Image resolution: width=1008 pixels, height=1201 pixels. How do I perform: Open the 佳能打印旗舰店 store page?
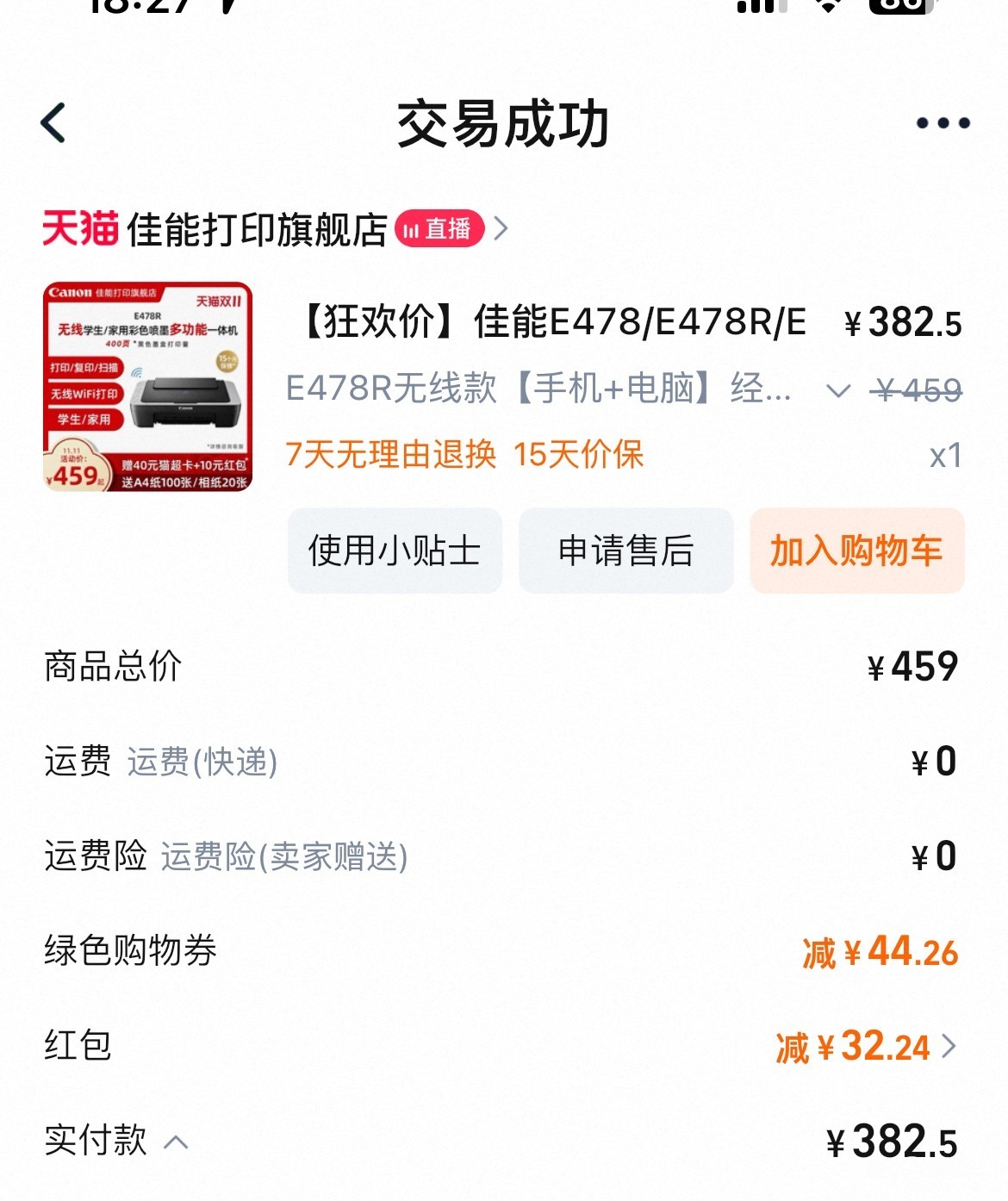257,230
